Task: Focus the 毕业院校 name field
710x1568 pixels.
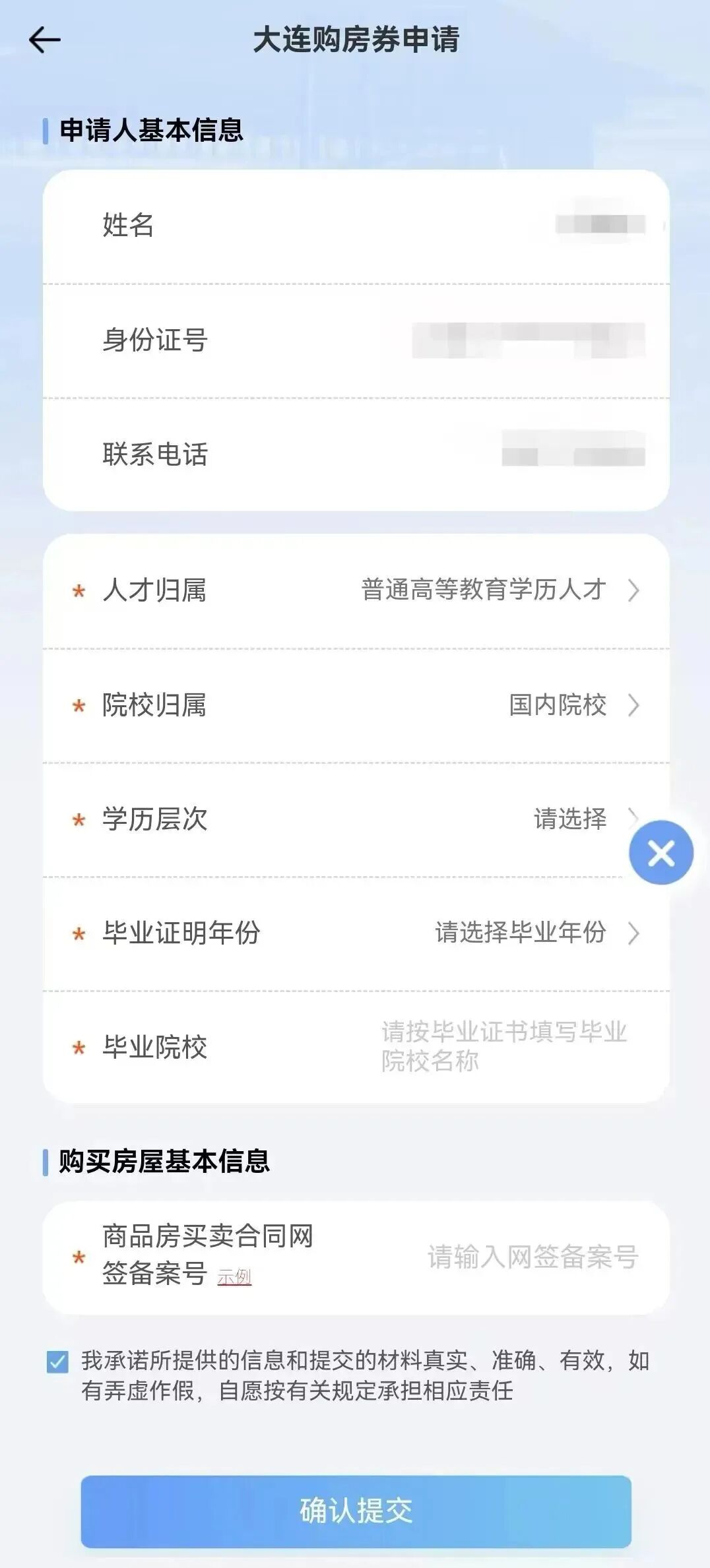Action: click(x=504, y=1046)
